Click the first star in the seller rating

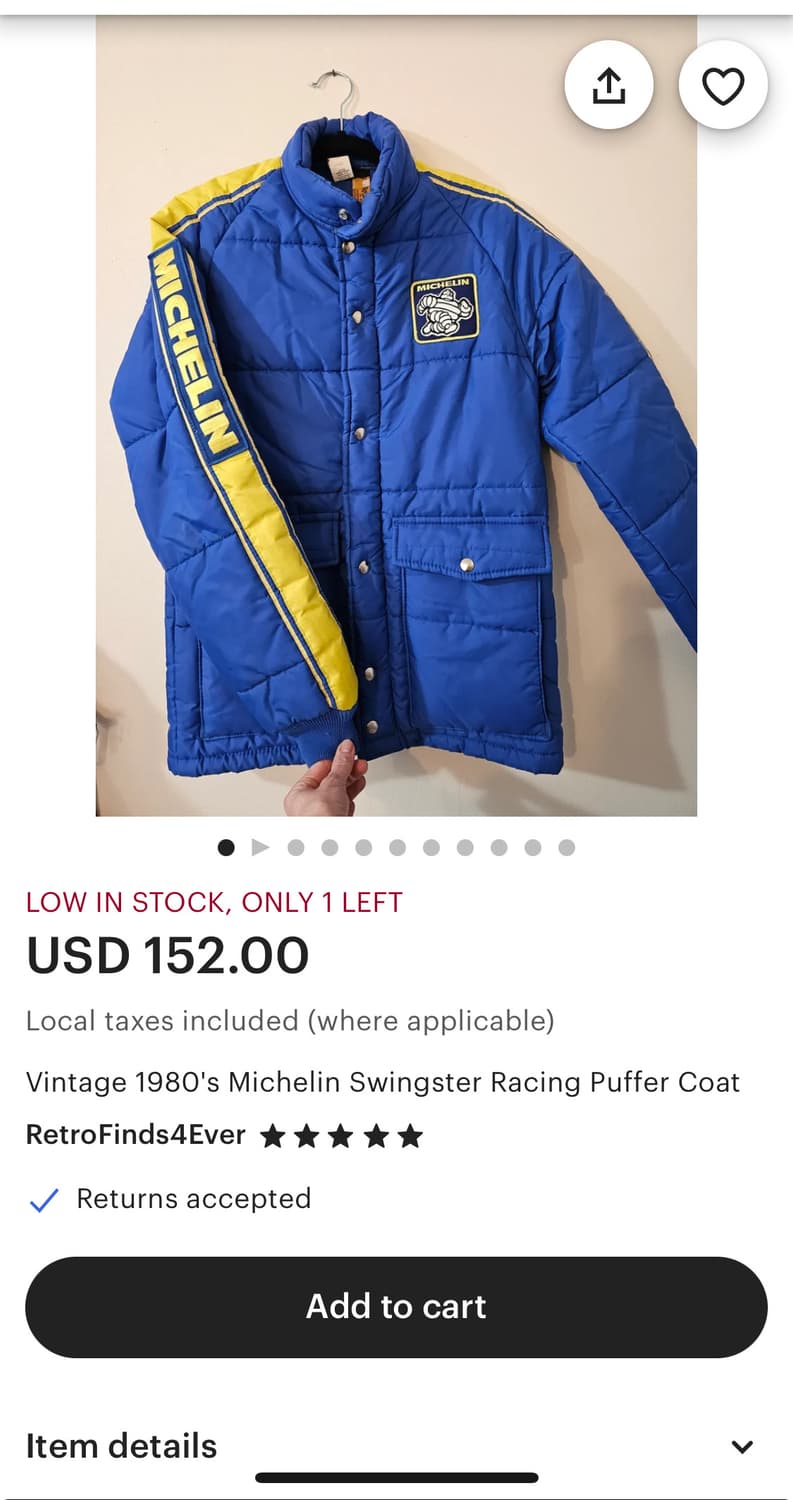[272, 1135]
